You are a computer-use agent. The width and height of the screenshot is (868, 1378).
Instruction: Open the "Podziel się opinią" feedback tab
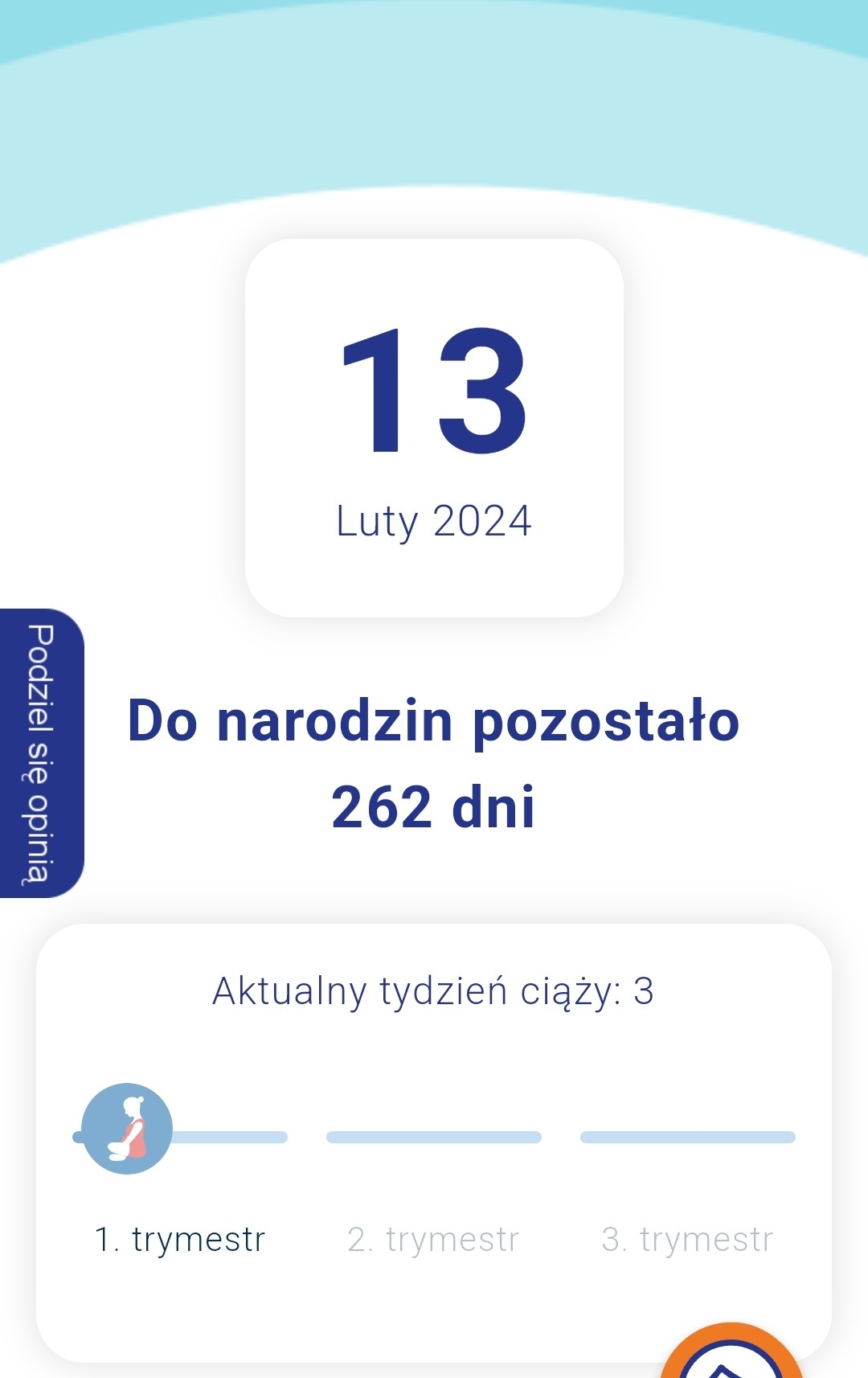40,753
